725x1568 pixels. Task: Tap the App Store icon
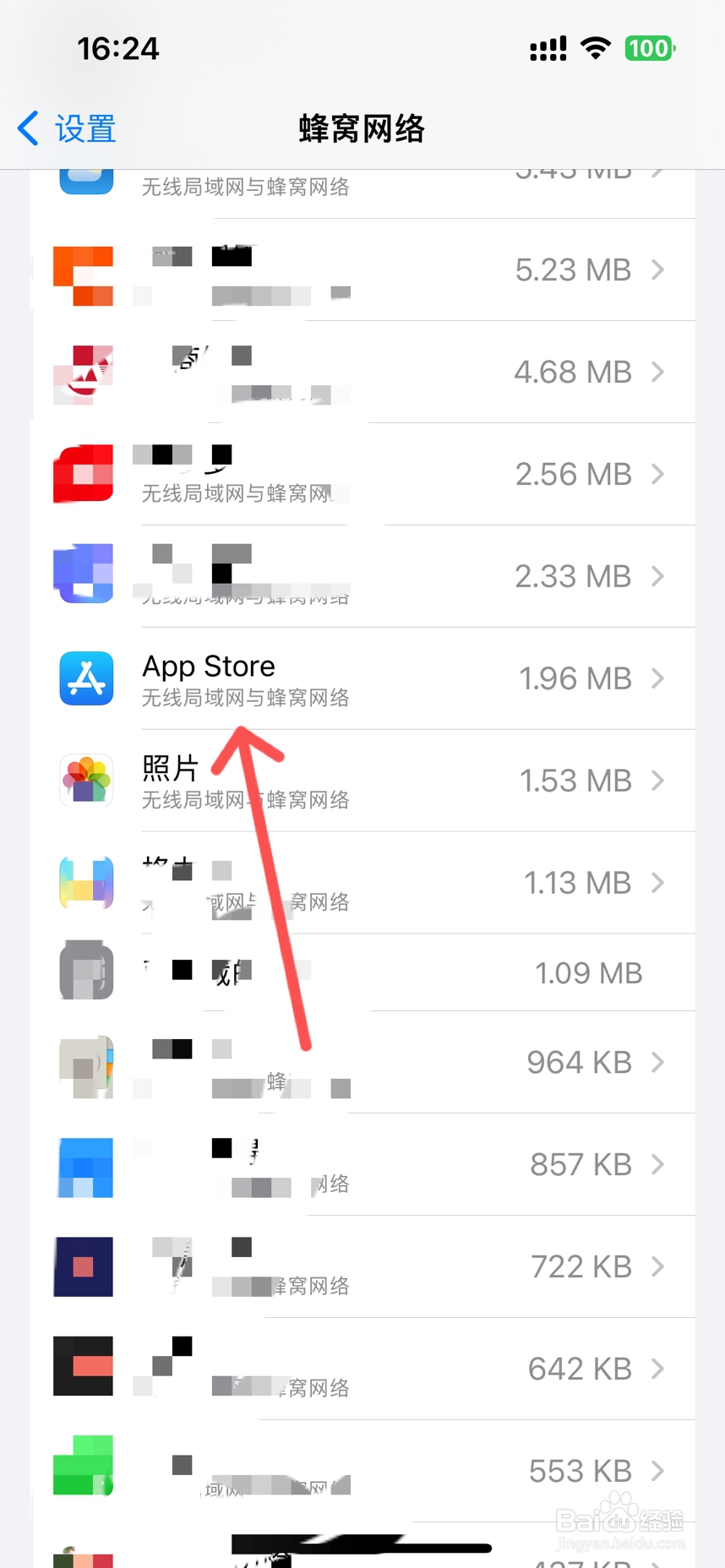(x=84, y=678)
